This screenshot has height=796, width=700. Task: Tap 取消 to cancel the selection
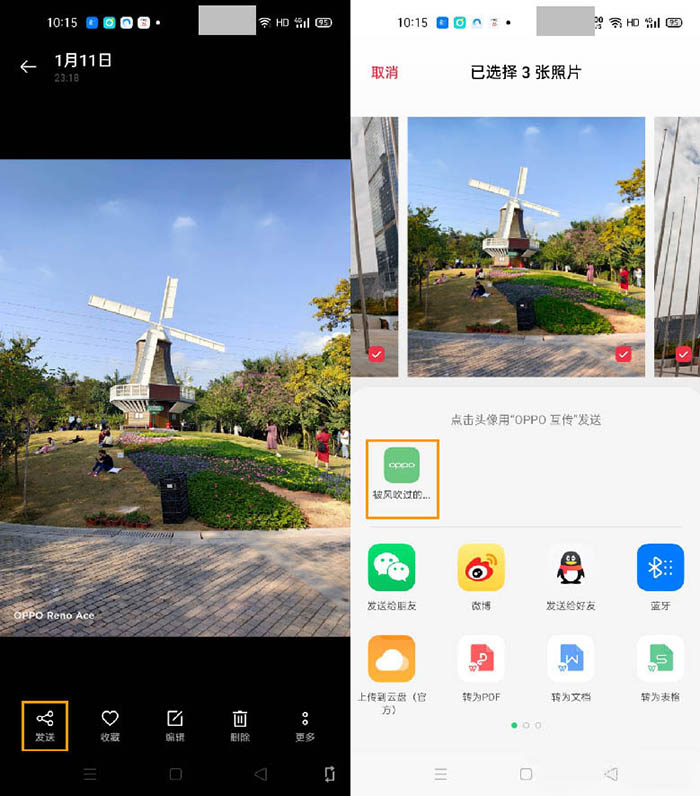pyautogui.click(x=384, y=72)
